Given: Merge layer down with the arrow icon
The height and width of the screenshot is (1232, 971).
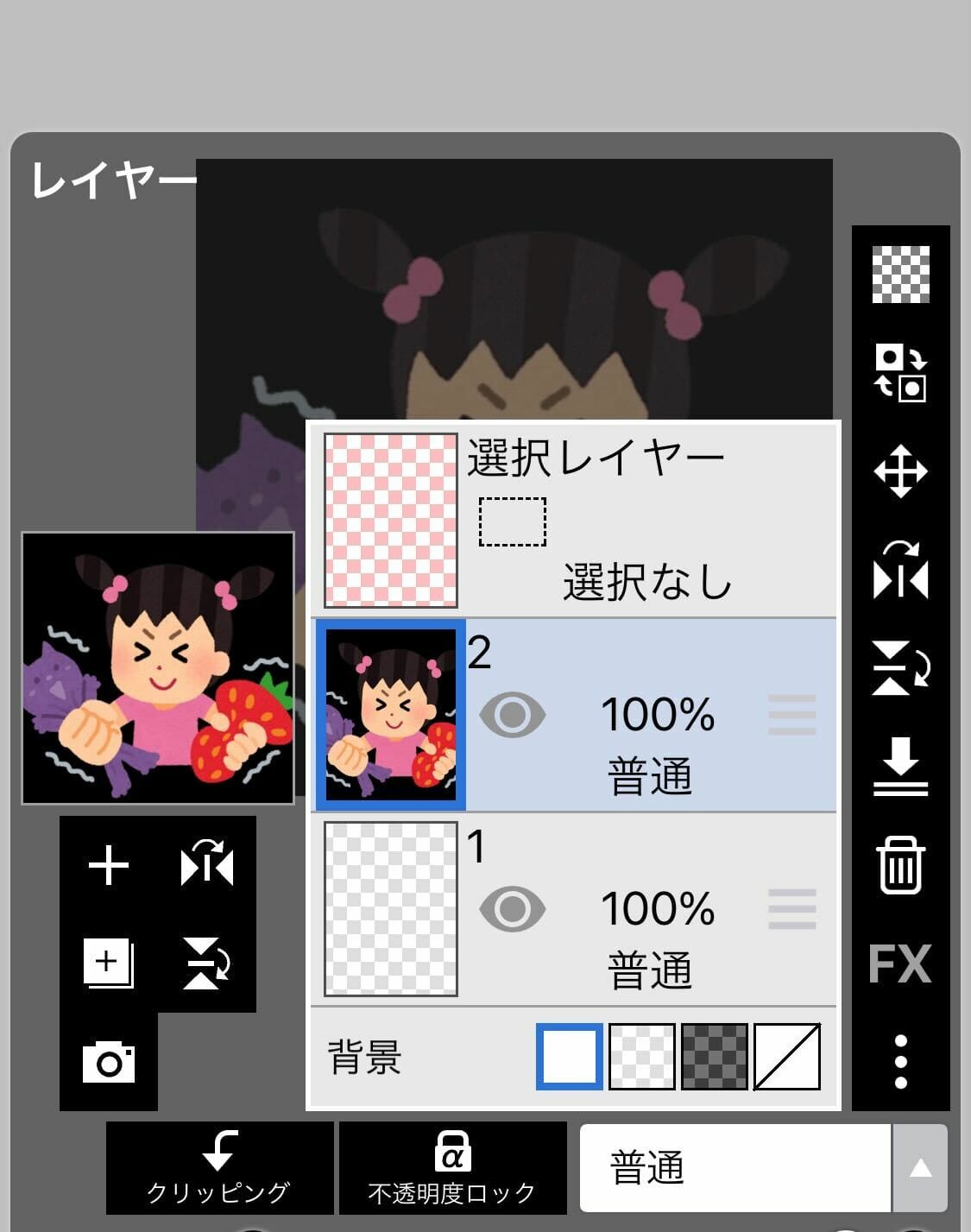Looking at the screenshot, I should coord(900,765).
